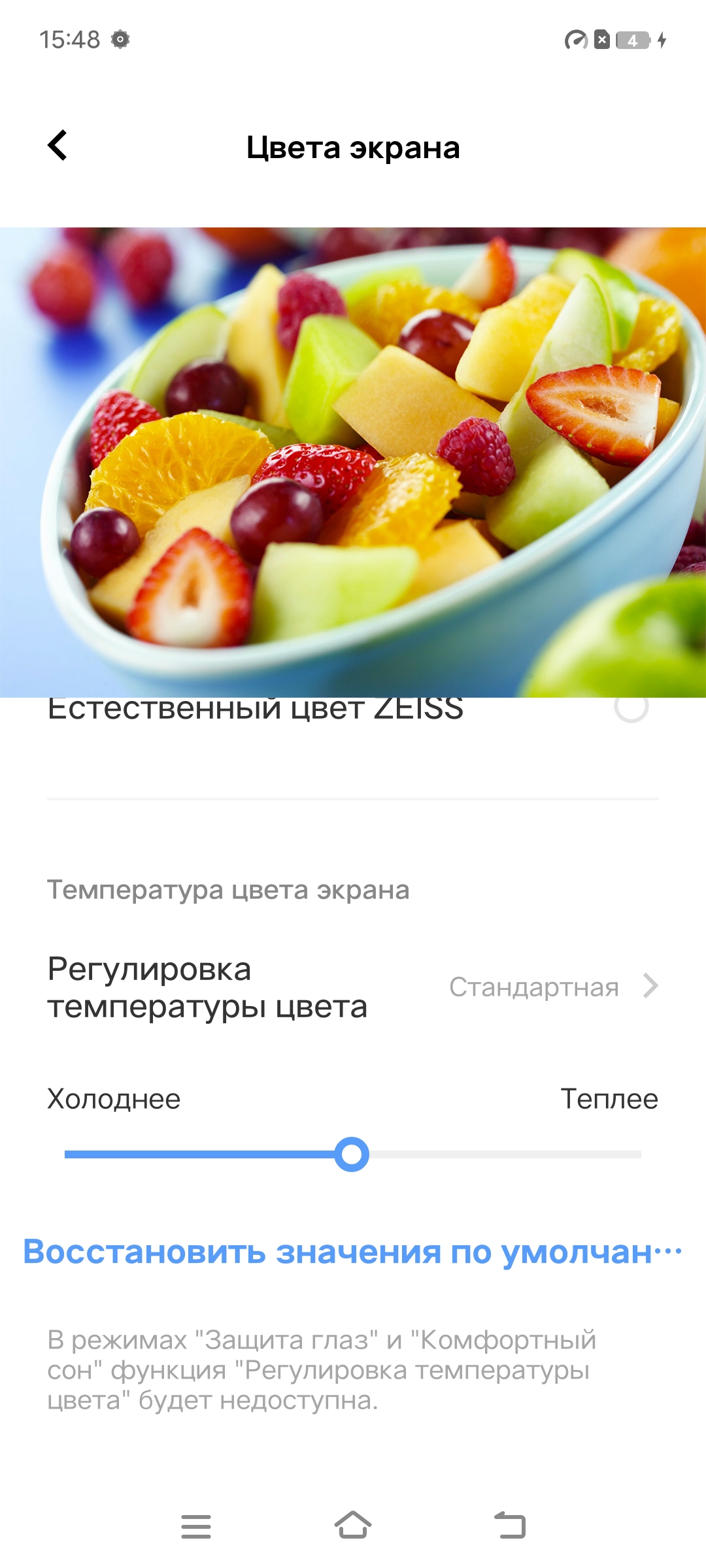Image resolution: width=706 pixels, height=1568 pixels.
Task: Open Регулировка температуры цвета setting
Action: coord(353,987)
